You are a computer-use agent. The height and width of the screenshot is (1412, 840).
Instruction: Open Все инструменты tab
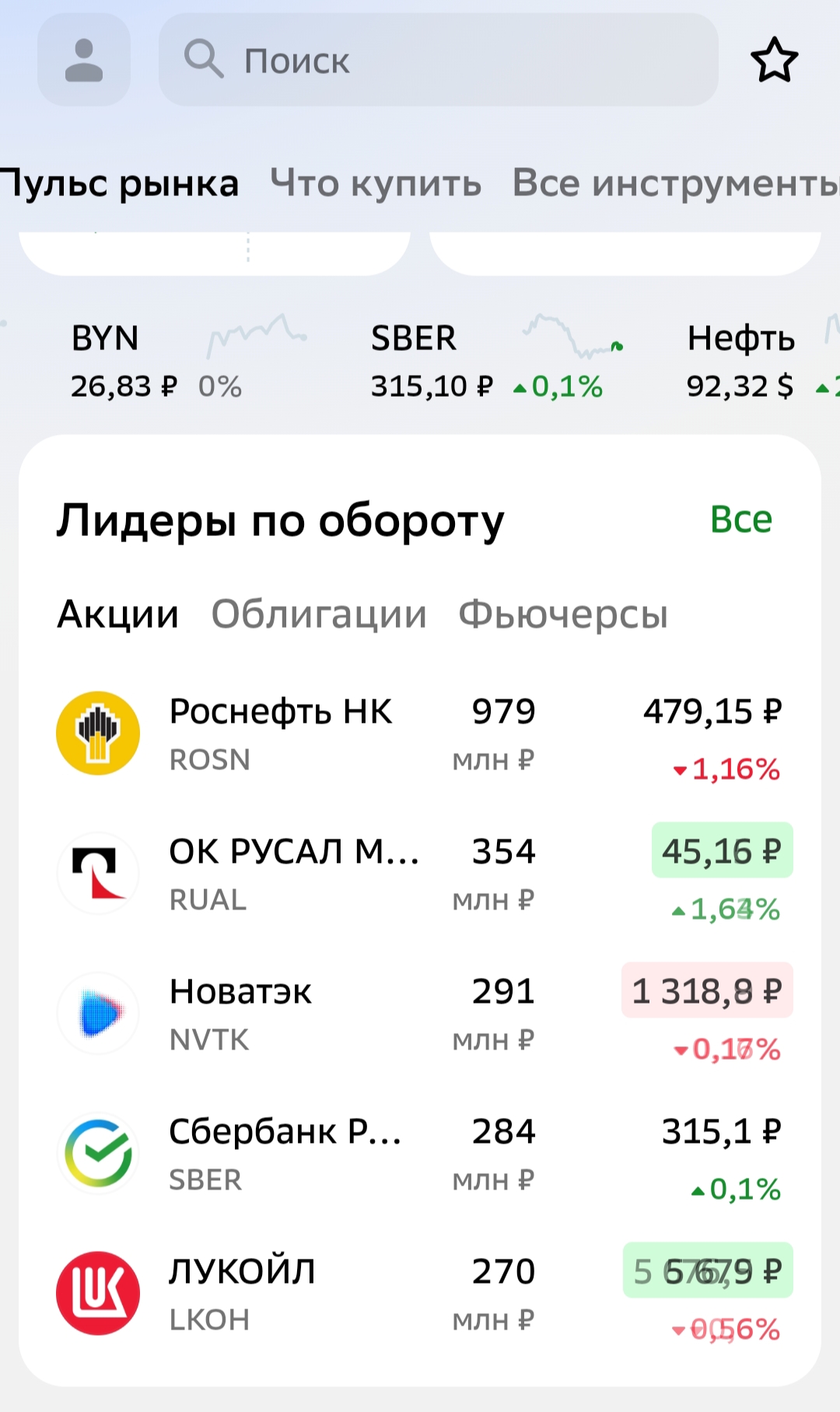point(675,184)
